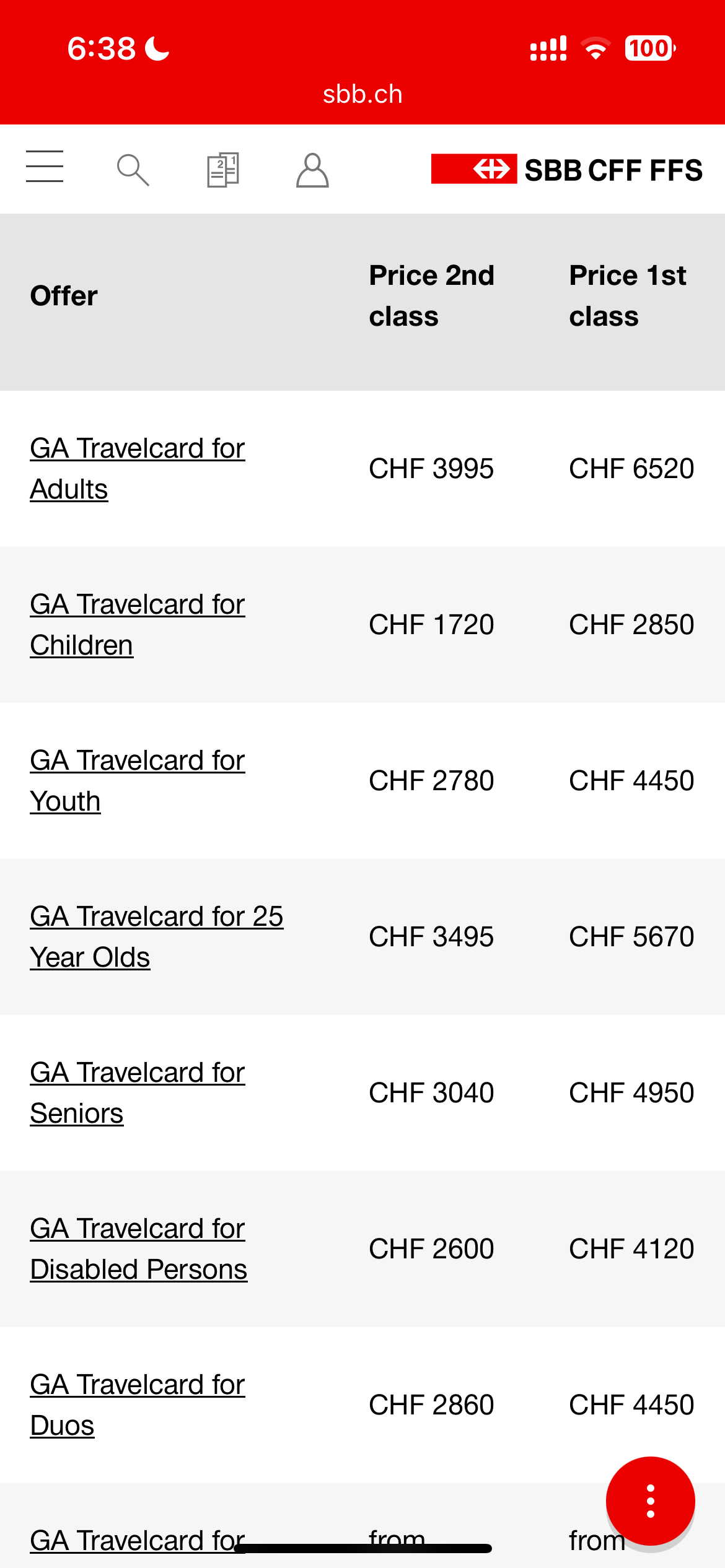Open the hamburger navigation menu
Viewport: 725px width, 1568px height.
click(45, 167)
